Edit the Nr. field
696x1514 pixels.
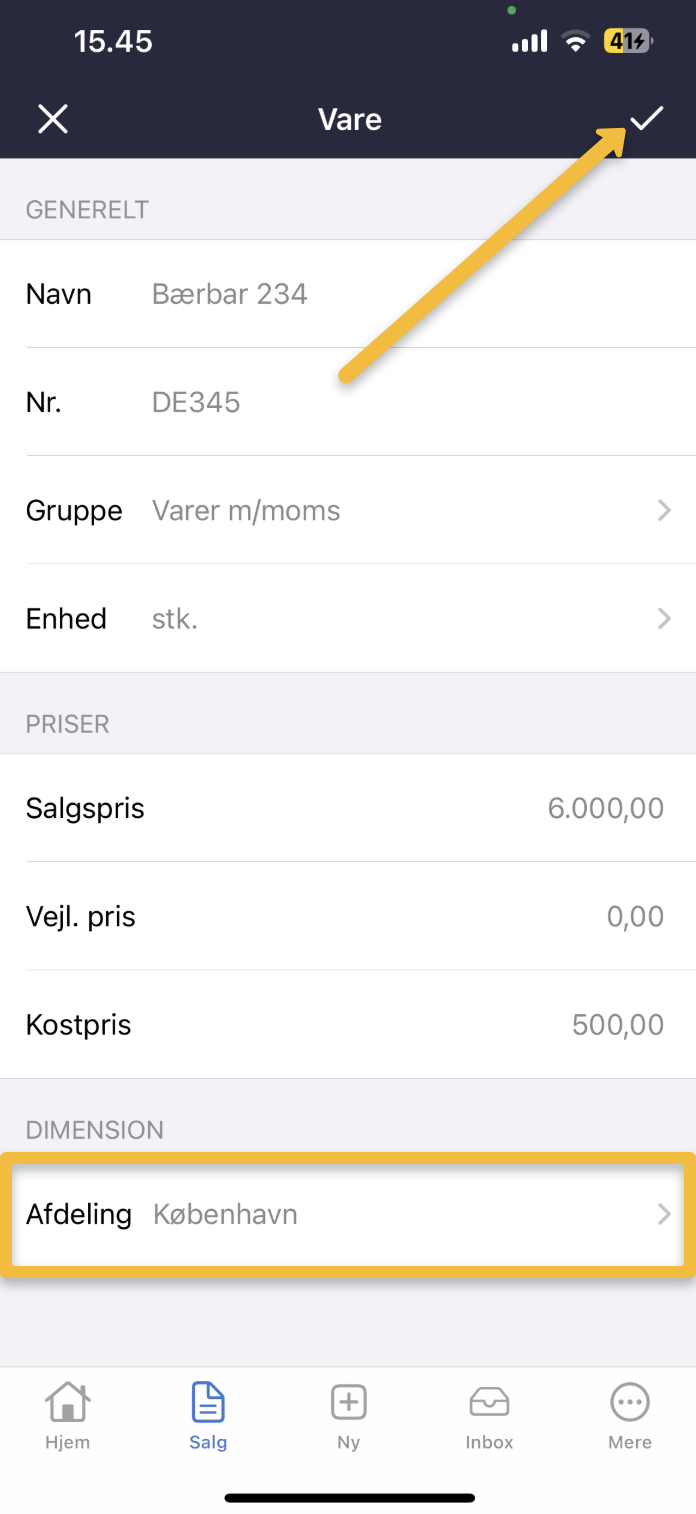400,402
